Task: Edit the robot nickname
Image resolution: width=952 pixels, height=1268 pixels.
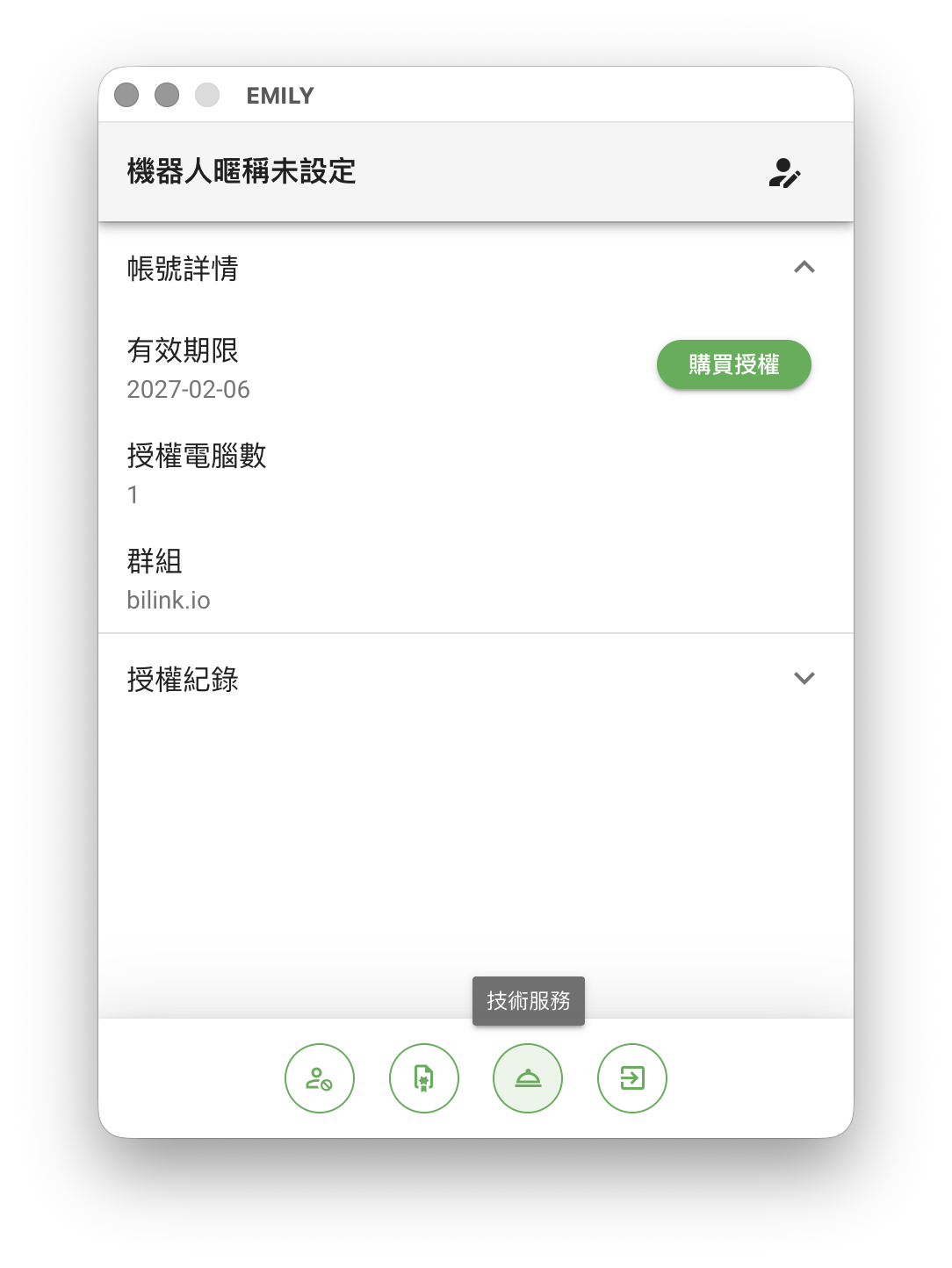Action: click(x=783, y=173)
